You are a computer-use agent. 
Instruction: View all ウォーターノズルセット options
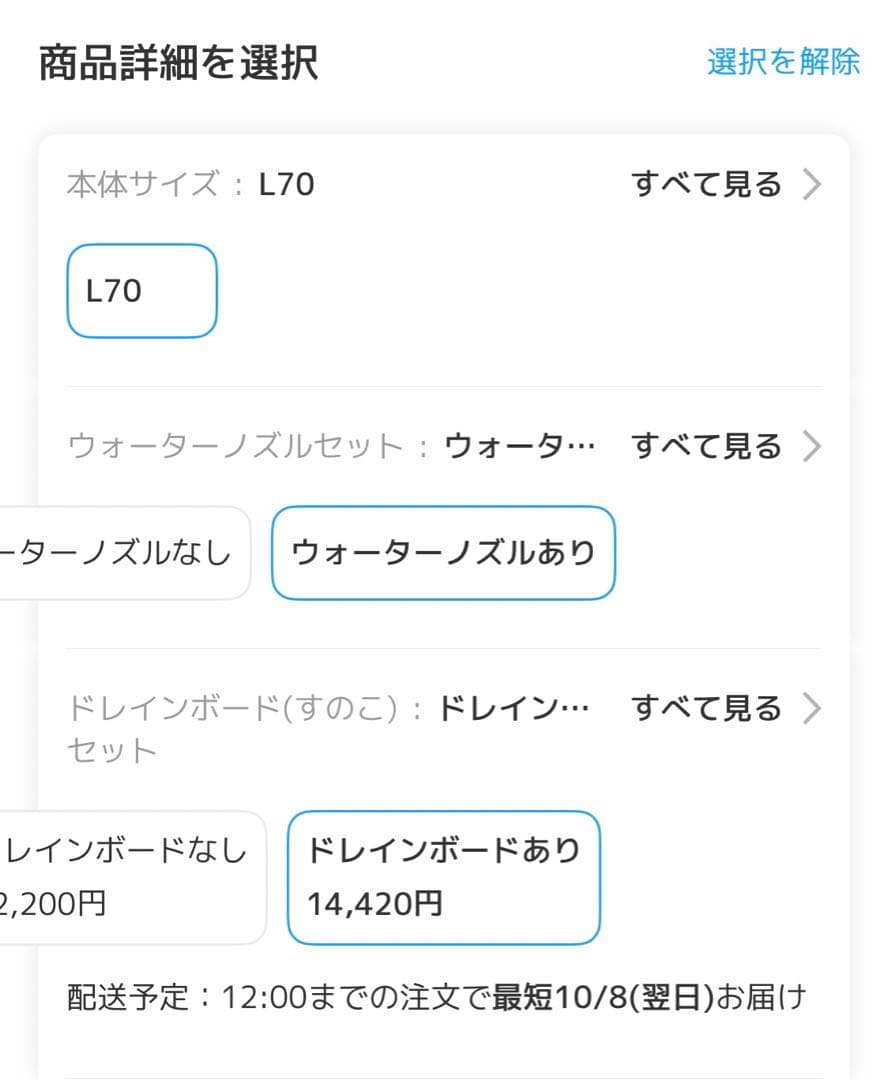point(708,447)
